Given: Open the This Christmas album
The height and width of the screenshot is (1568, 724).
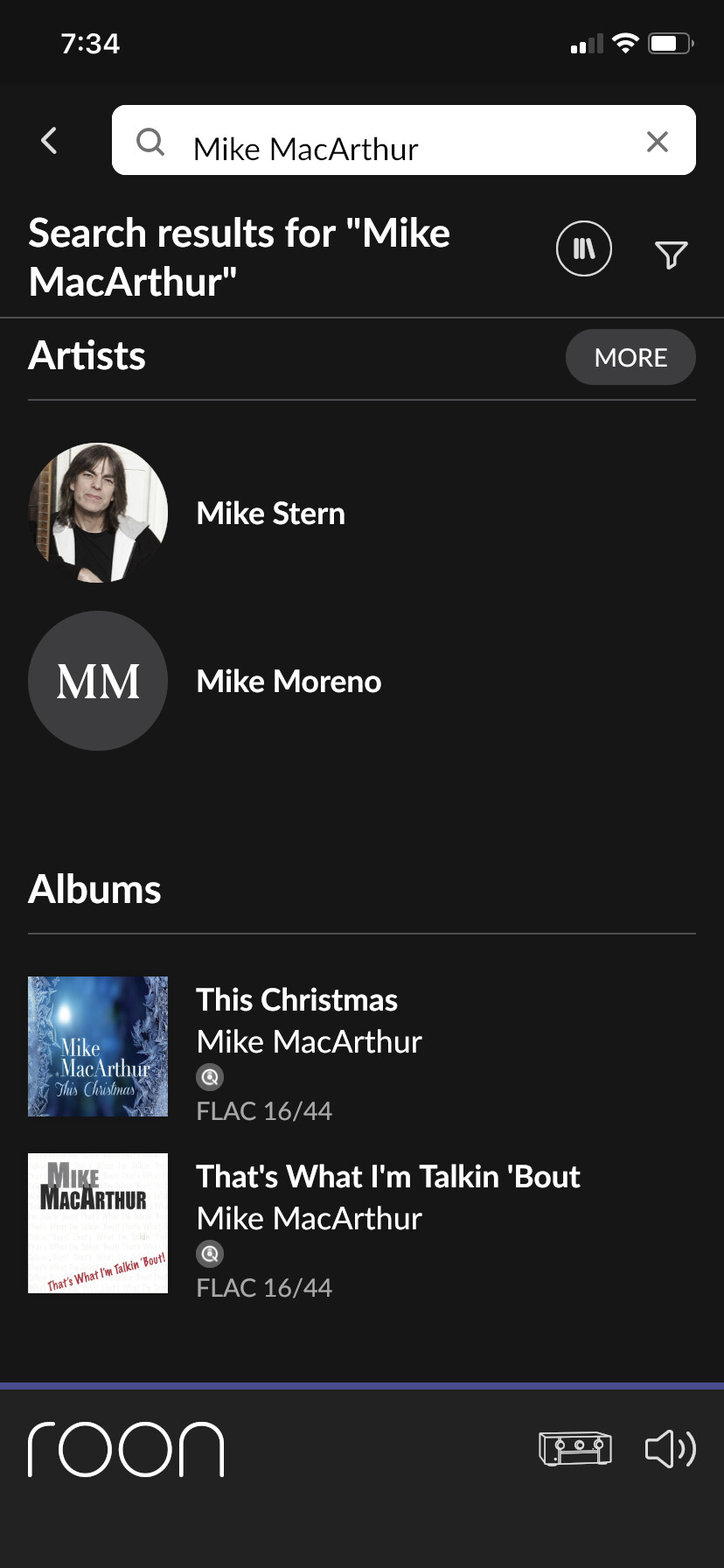Looking at the screenshot, I should pos(362,1046).
